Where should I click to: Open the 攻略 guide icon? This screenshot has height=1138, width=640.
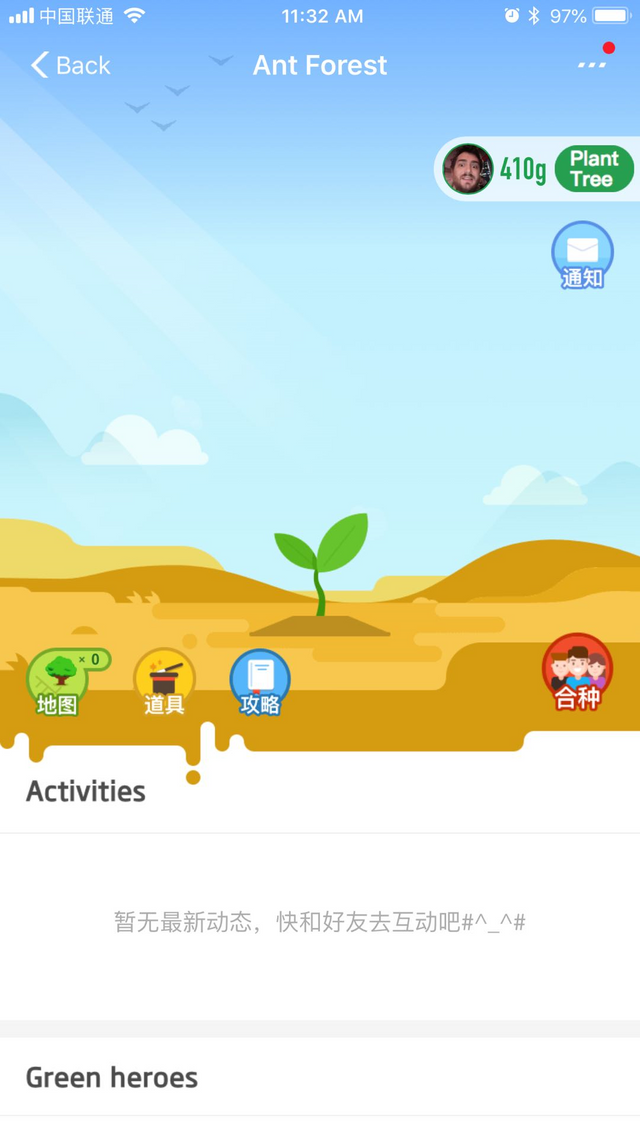click(260, 682)
